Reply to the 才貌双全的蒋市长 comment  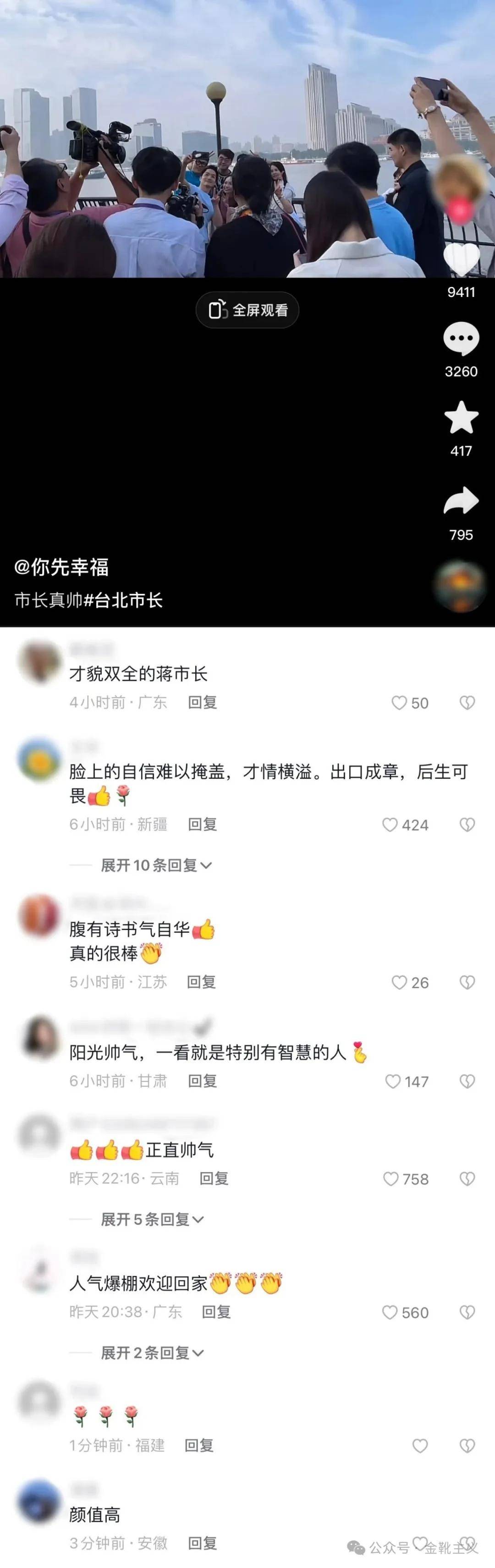click(202, 703)
